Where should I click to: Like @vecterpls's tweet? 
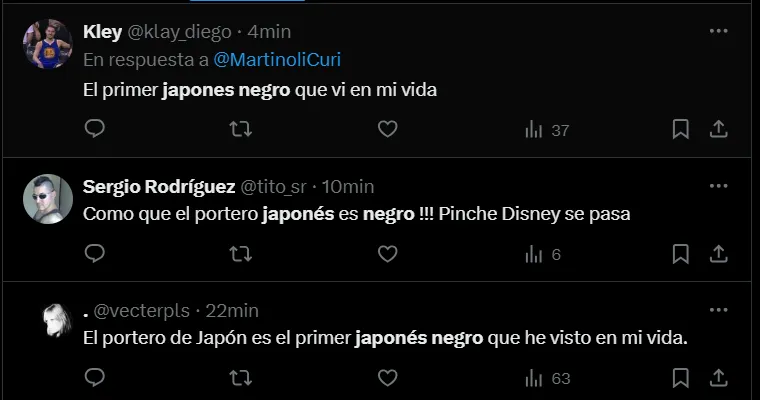(x=387, y=378)
